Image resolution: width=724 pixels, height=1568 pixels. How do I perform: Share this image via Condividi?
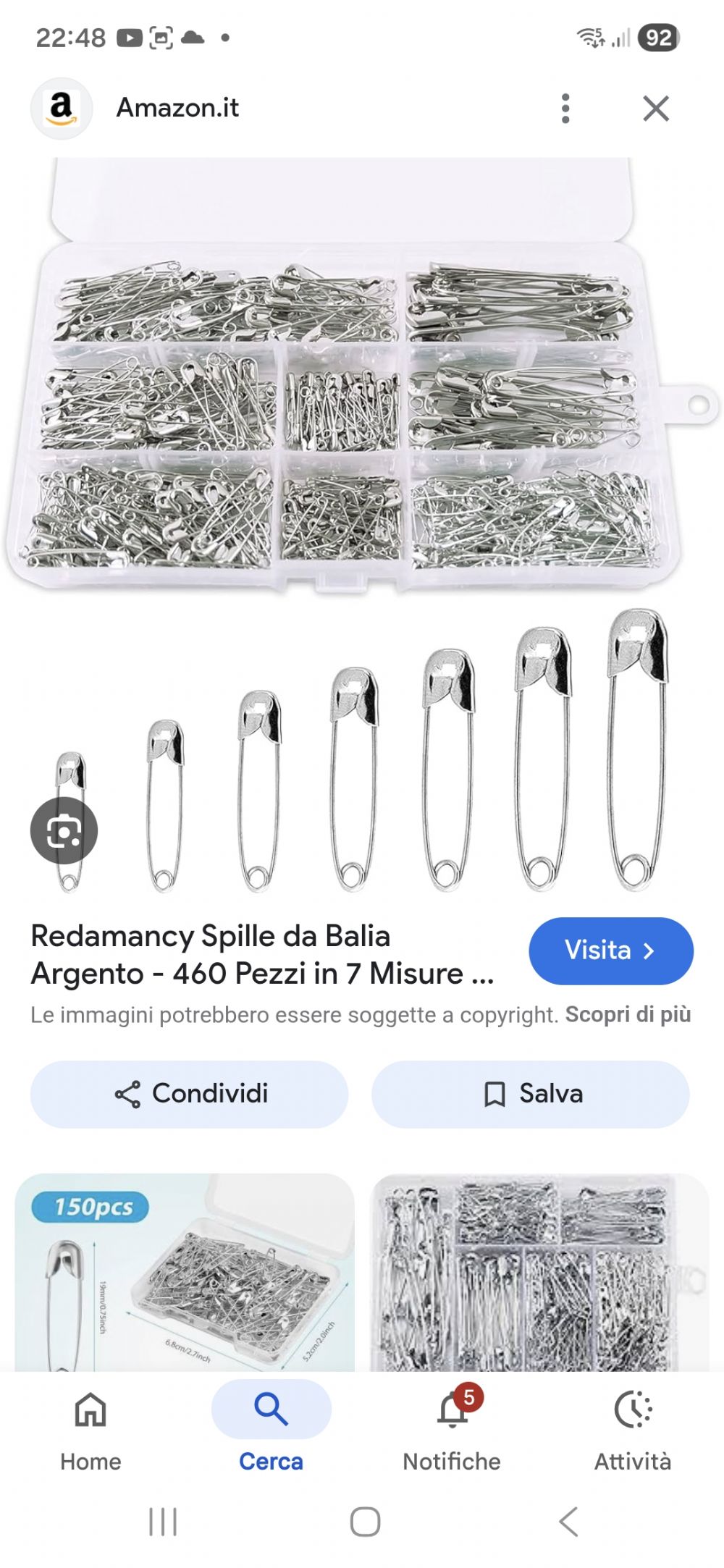point(189,1094)
